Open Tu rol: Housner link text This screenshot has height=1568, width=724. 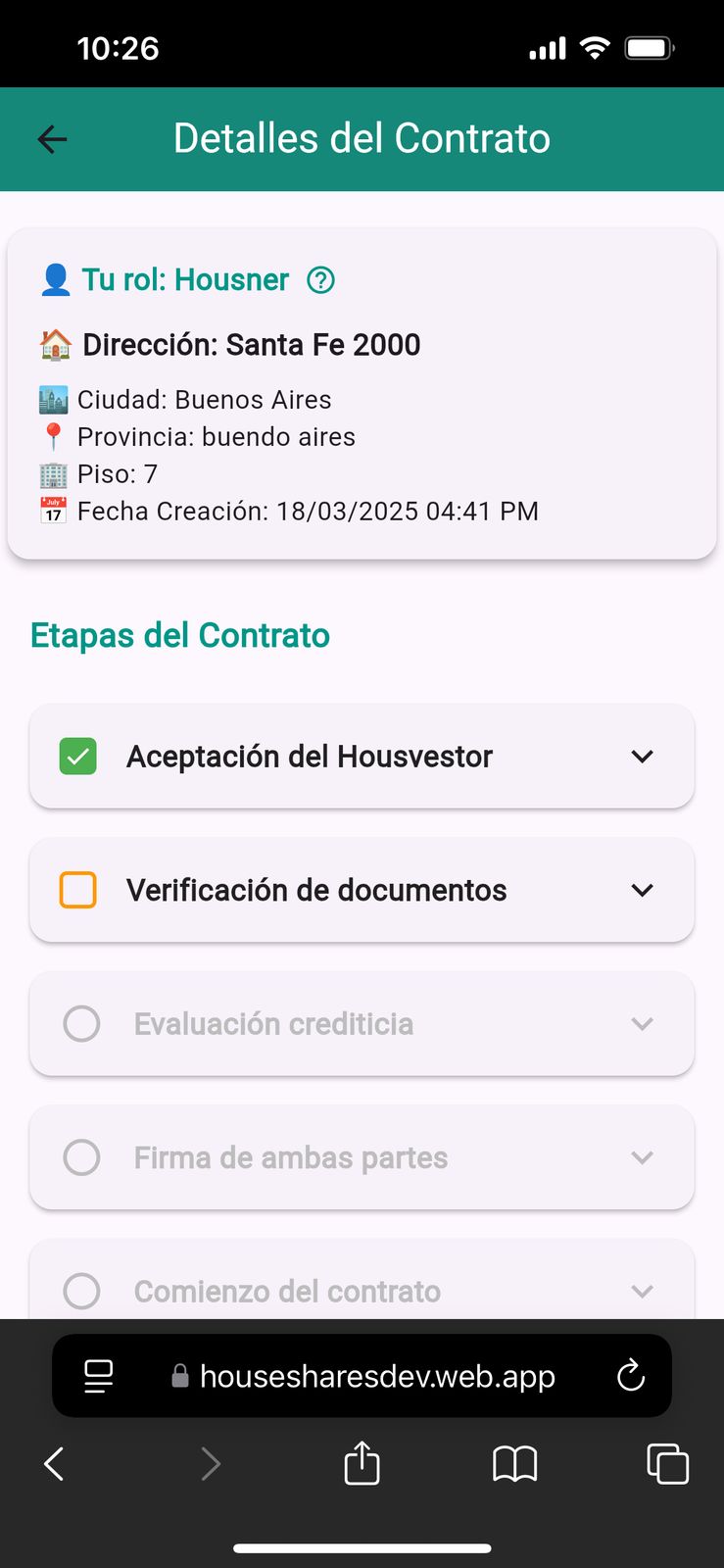[186, 280]
